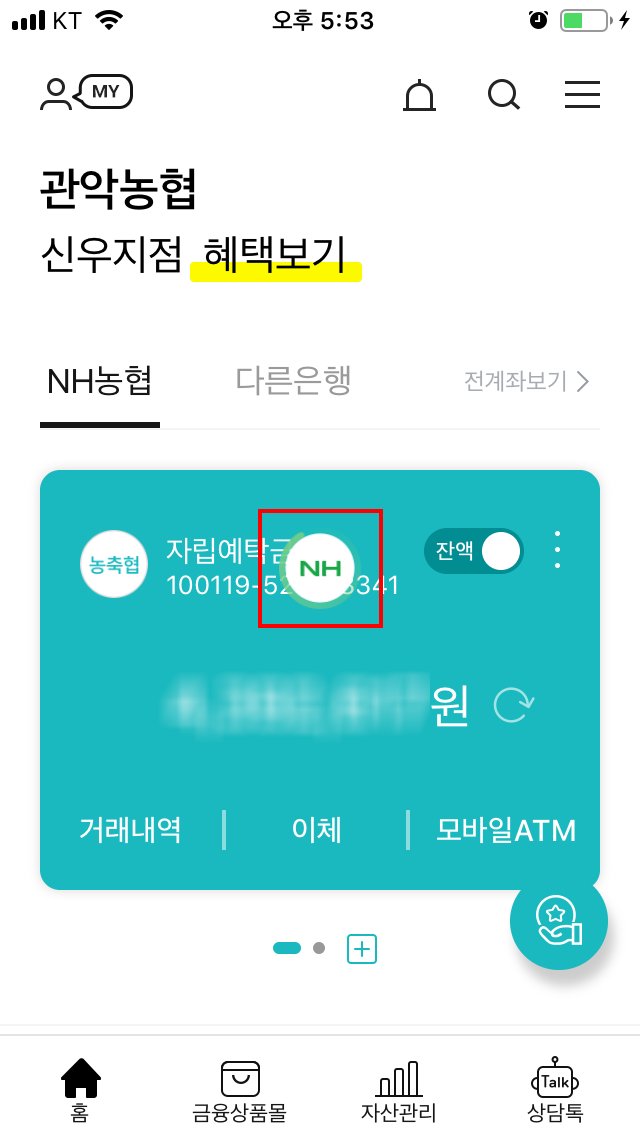Tap 이체 to transfer money
This screenshot has height=1136, width=640.
(316, 830)
